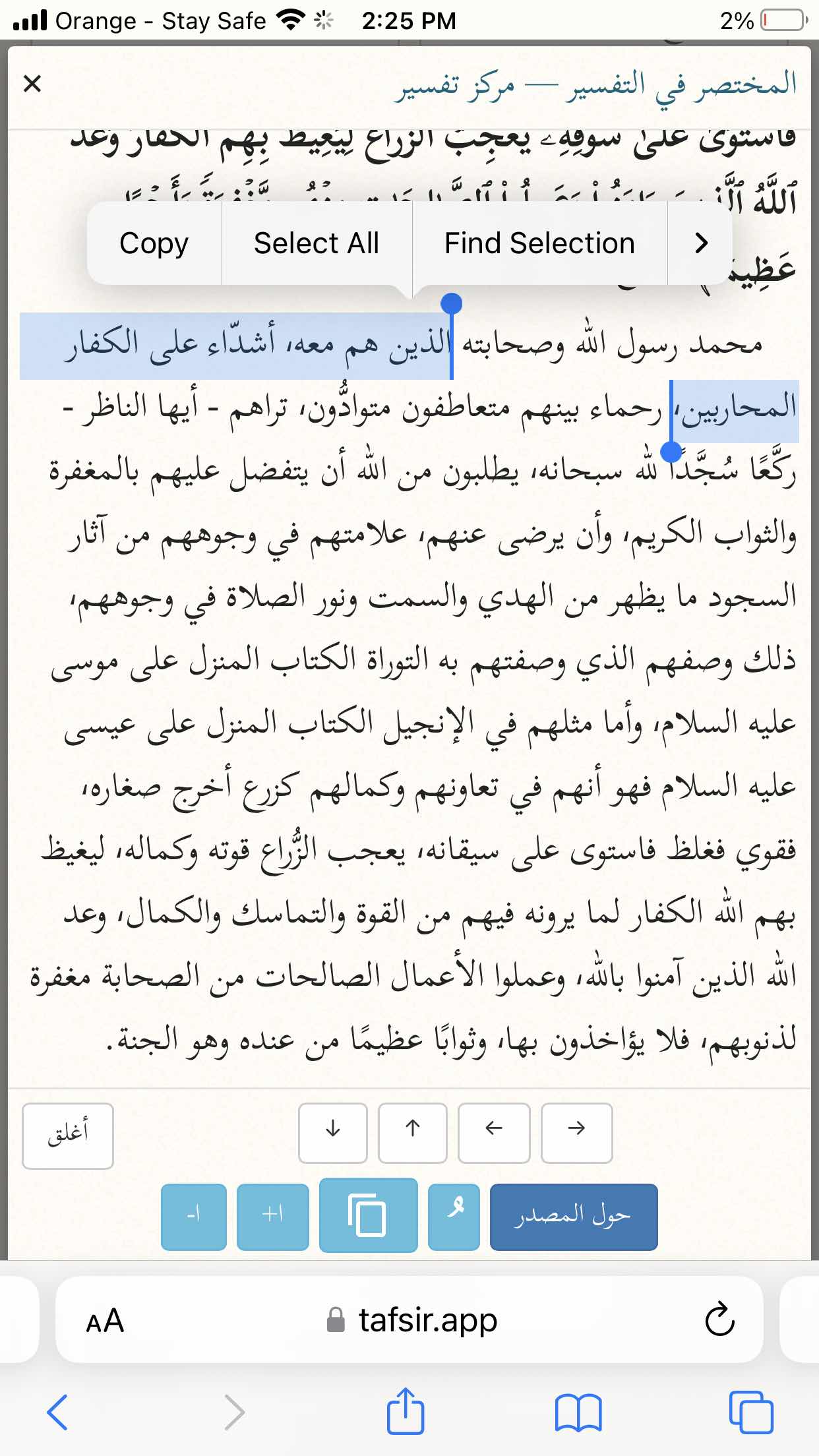Tap Find Selection option
The height and width of the screenshot is (1456, 819).
coord(539,243)
